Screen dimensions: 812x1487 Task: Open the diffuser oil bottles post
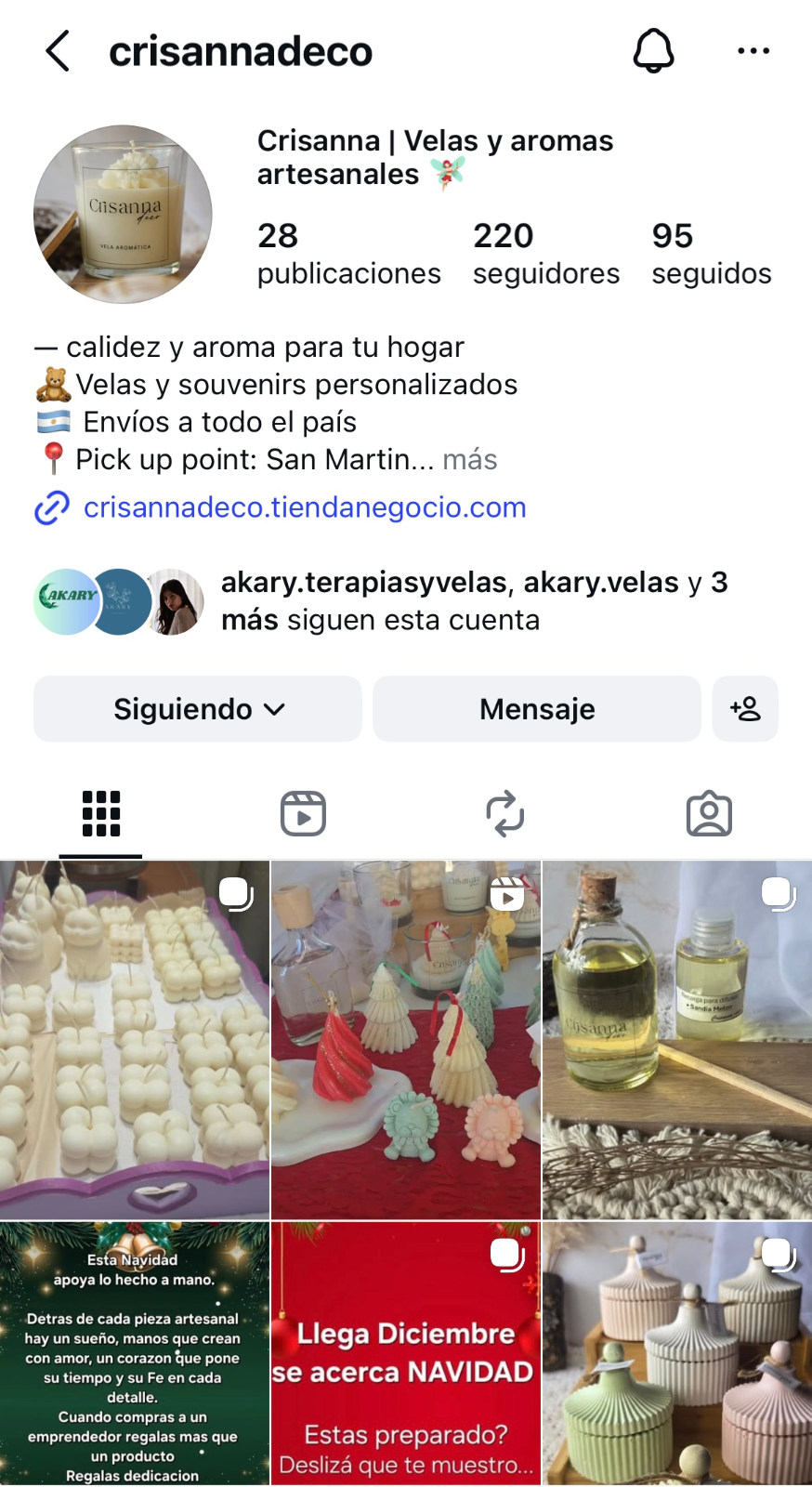[x=677, y=1039]
